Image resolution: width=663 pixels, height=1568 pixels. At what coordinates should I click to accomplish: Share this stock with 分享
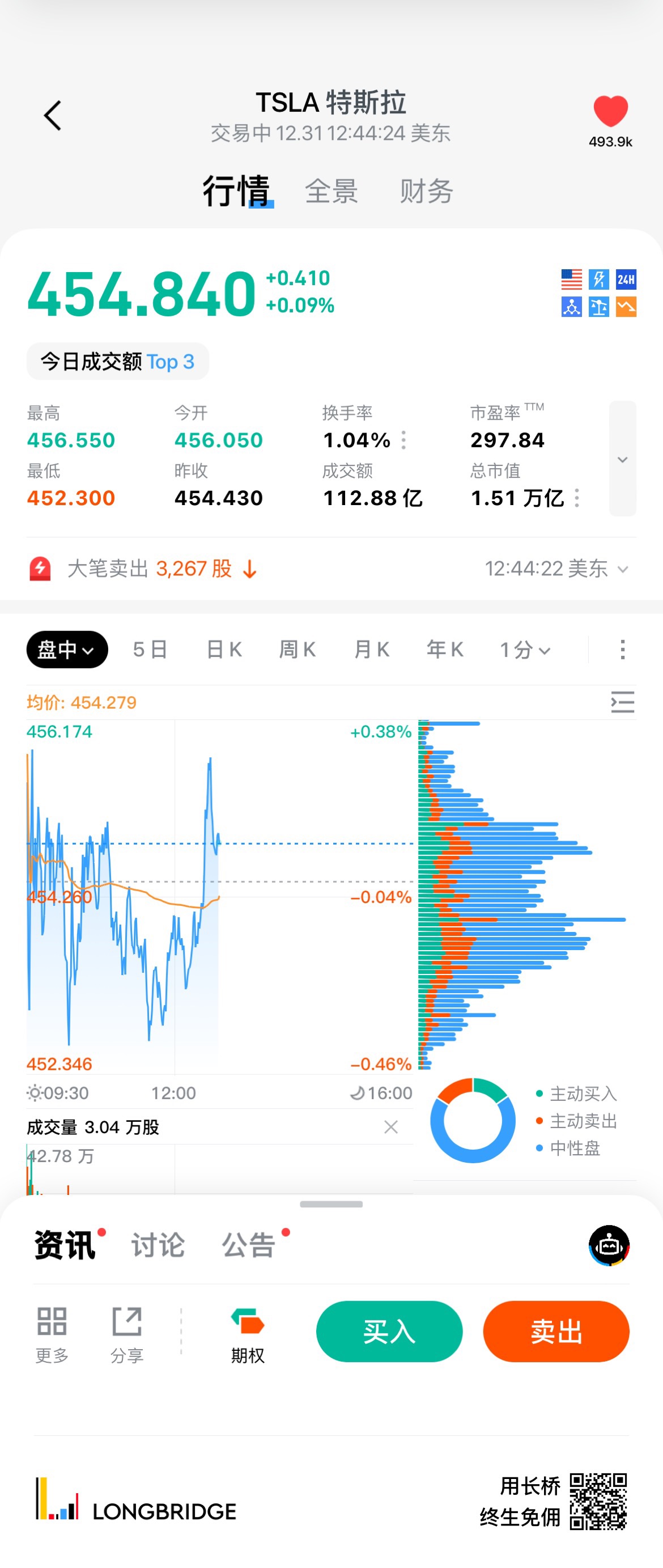pos(127,1334)
